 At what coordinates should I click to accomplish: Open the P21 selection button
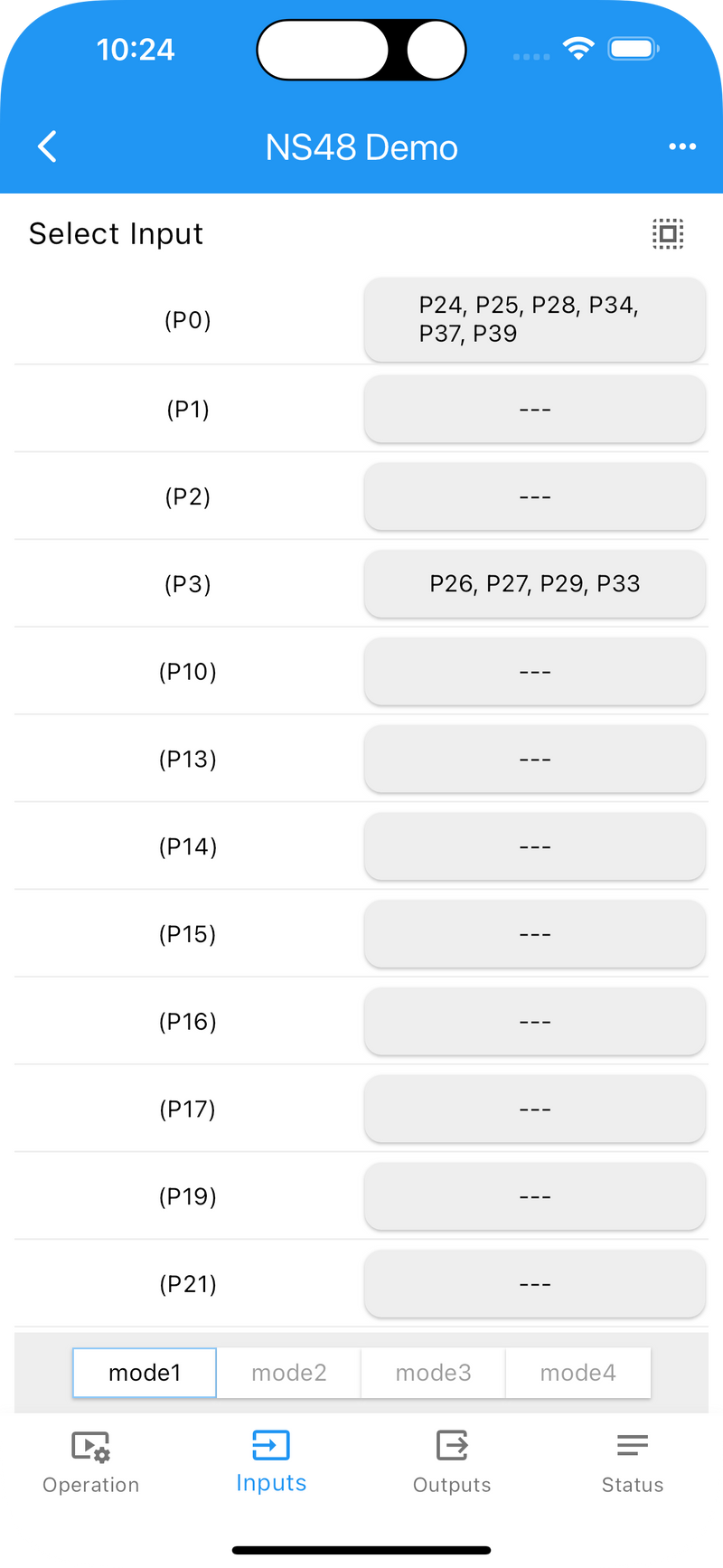(534, 1284)
